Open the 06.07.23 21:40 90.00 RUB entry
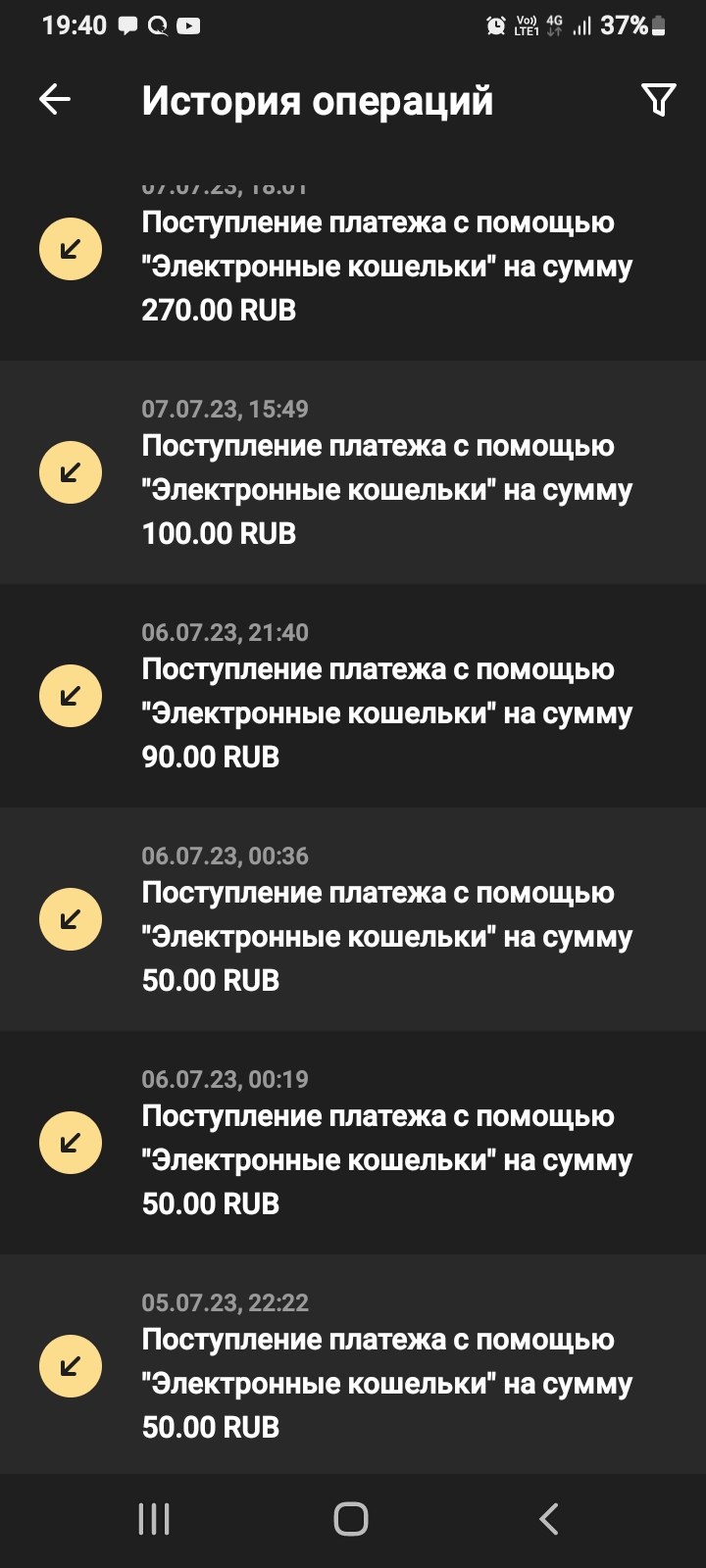 point(353,696)
